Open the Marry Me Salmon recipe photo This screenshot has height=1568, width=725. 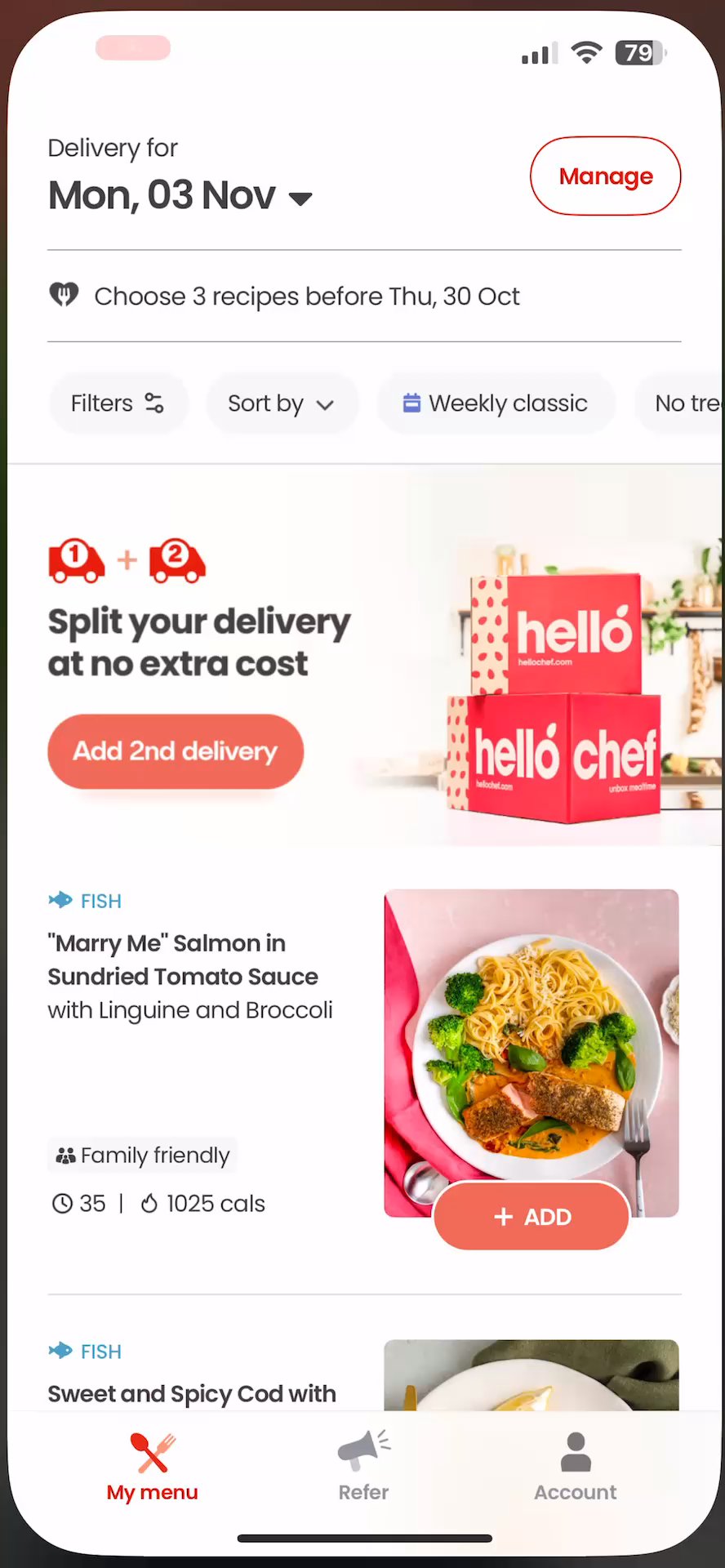click(x=532, y=1037)
